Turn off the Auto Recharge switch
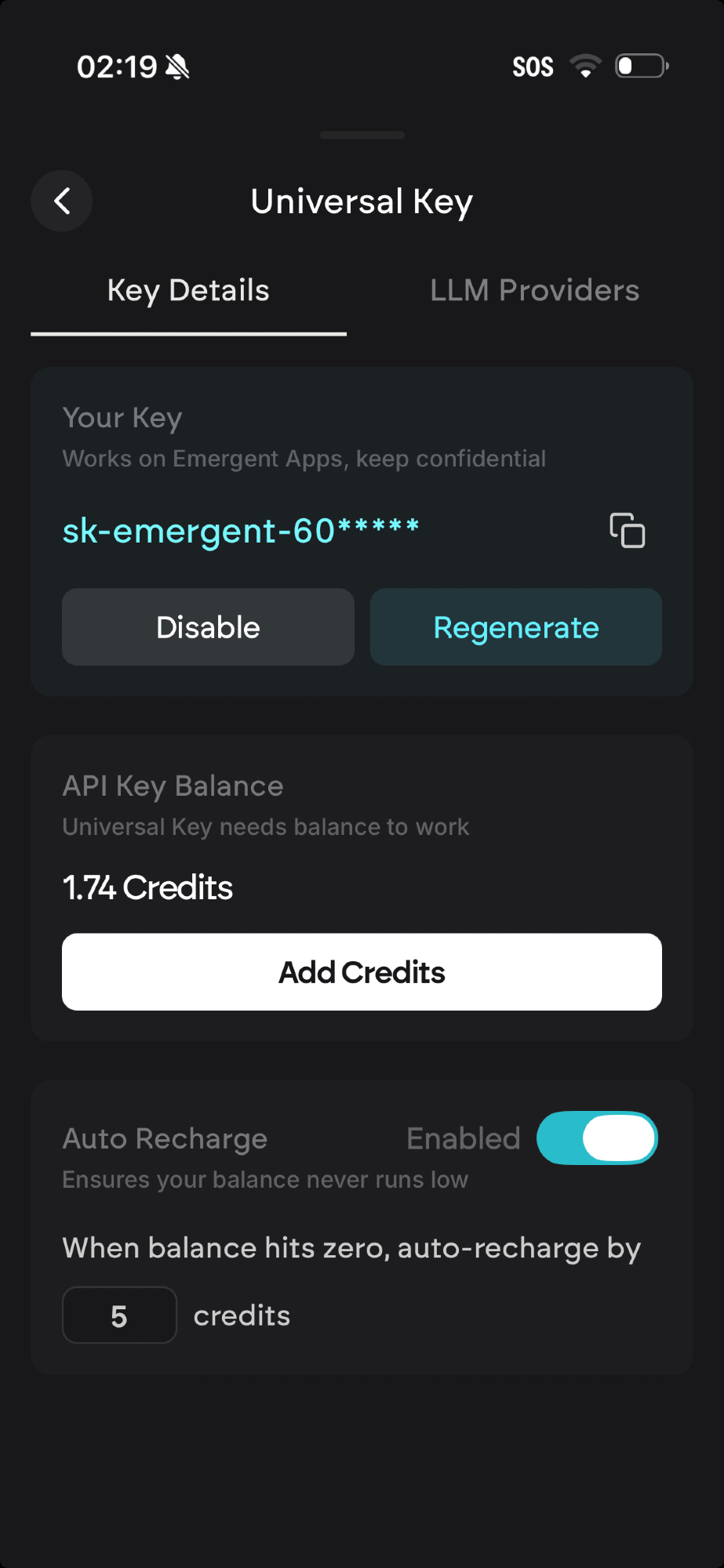 pyautogui.click(x=597, y=1138)
